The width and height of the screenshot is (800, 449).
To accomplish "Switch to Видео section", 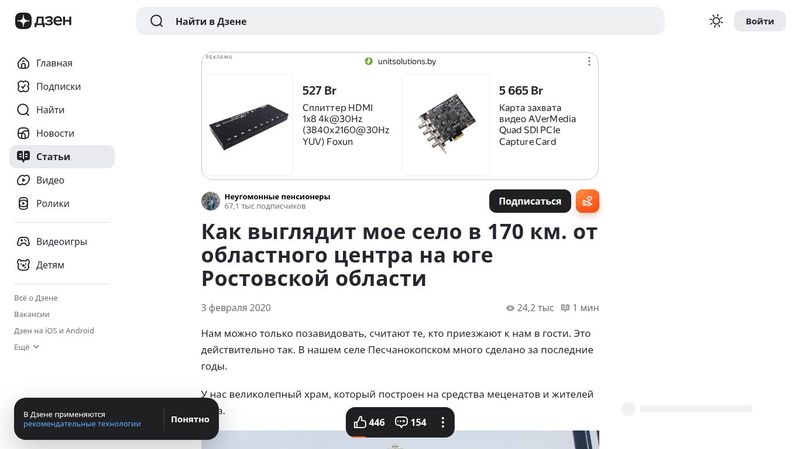I will click(x=50, y=180).
